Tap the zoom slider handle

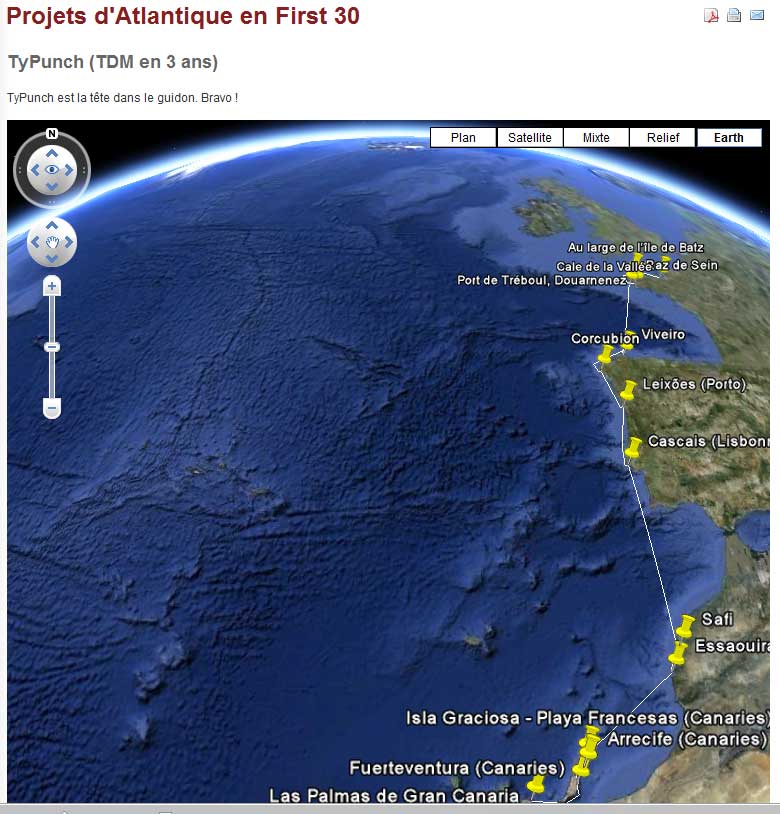(52, 347)
